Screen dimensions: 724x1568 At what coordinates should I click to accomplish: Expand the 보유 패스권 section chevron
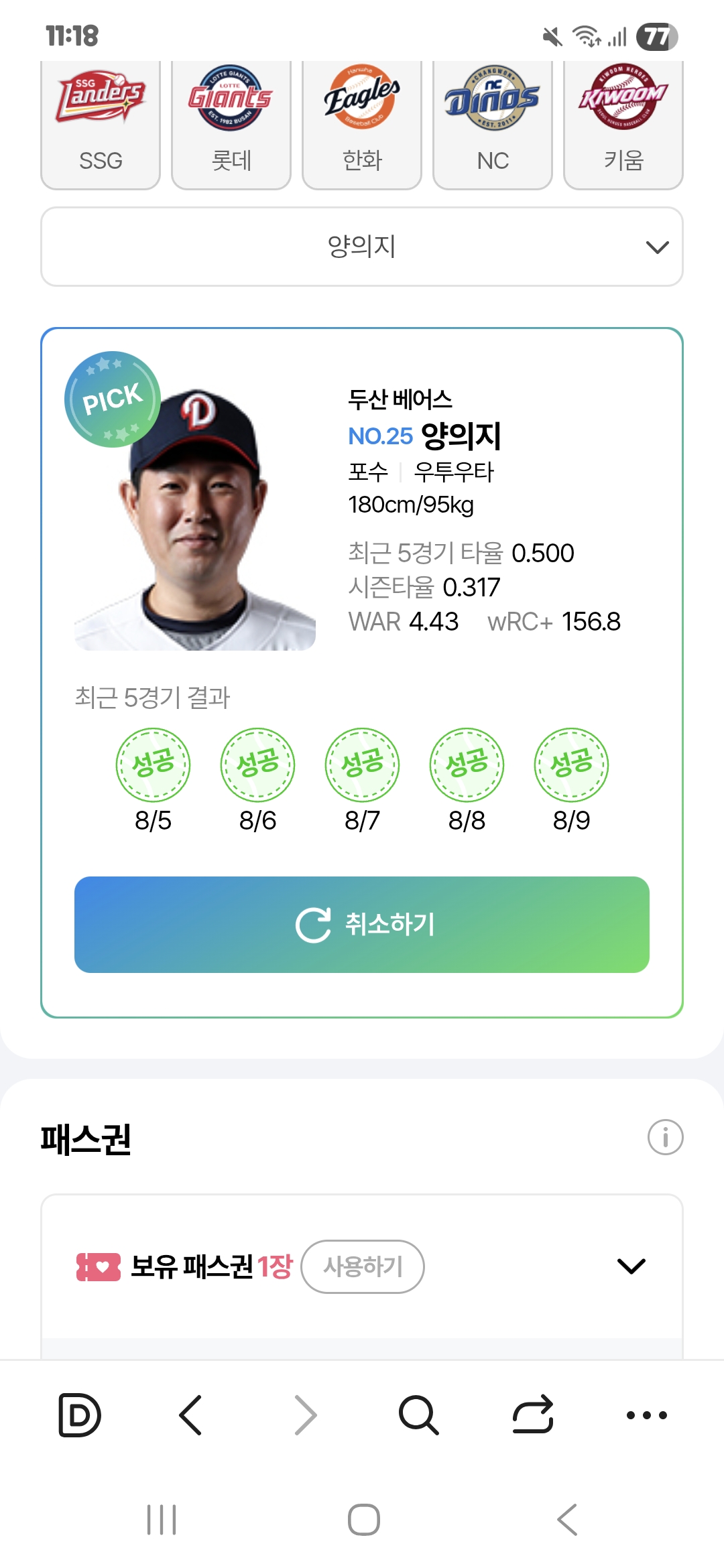click(631, 1266)
